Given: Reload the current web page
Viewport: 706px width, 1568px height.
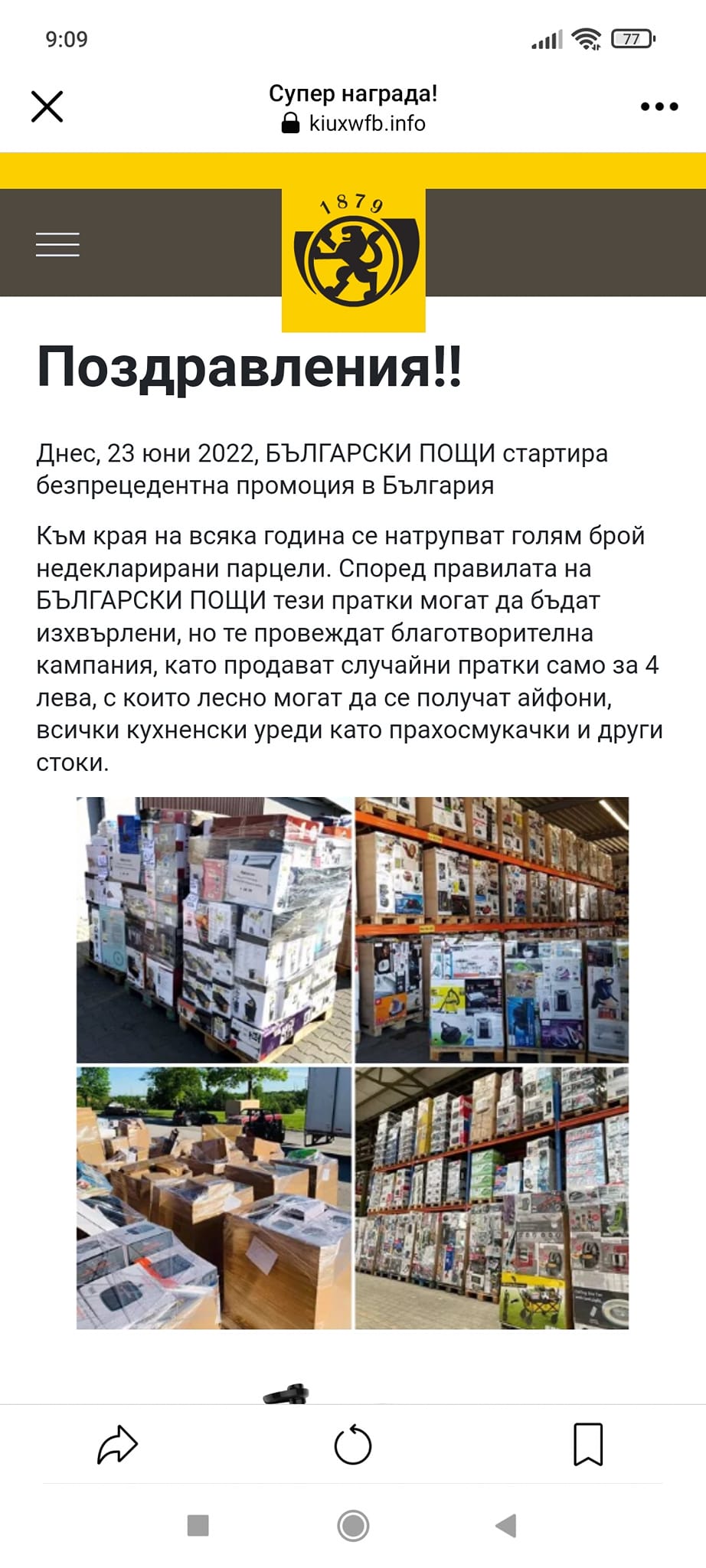Looking at the screenshot, I should click(353, 1445).
